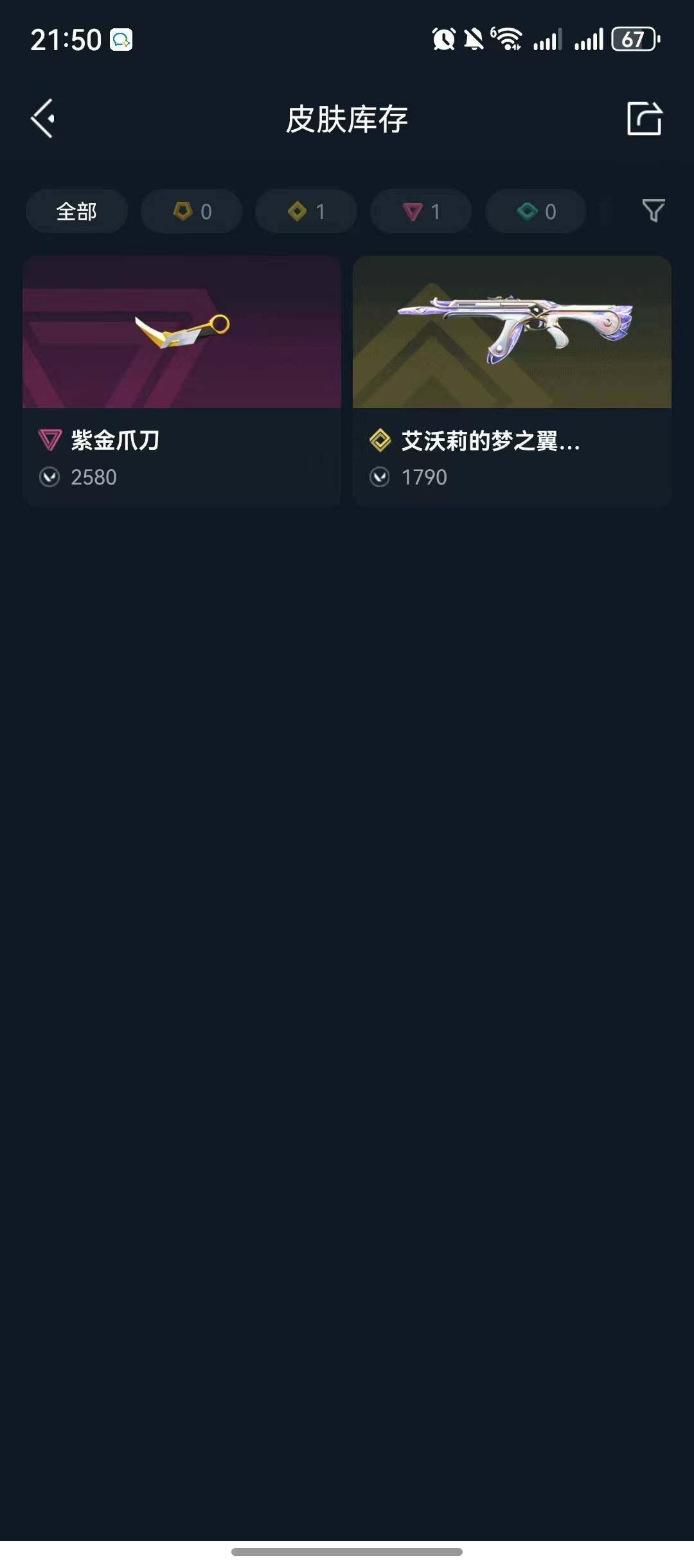Open the funnel filter options
The image size is (694, 1568).
pyautogui.click(x=653, y=211)
